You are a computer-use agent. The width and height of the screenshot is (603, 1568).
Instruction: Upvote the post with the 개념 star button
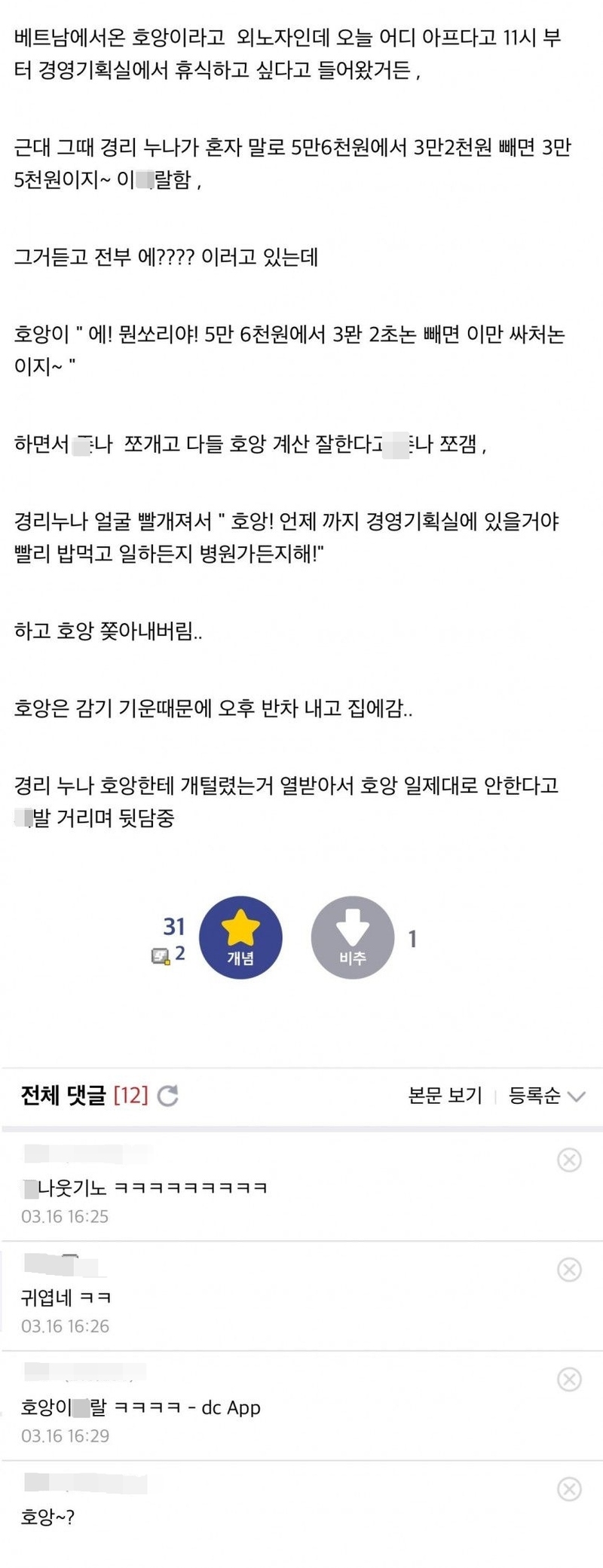pos(240,937)
